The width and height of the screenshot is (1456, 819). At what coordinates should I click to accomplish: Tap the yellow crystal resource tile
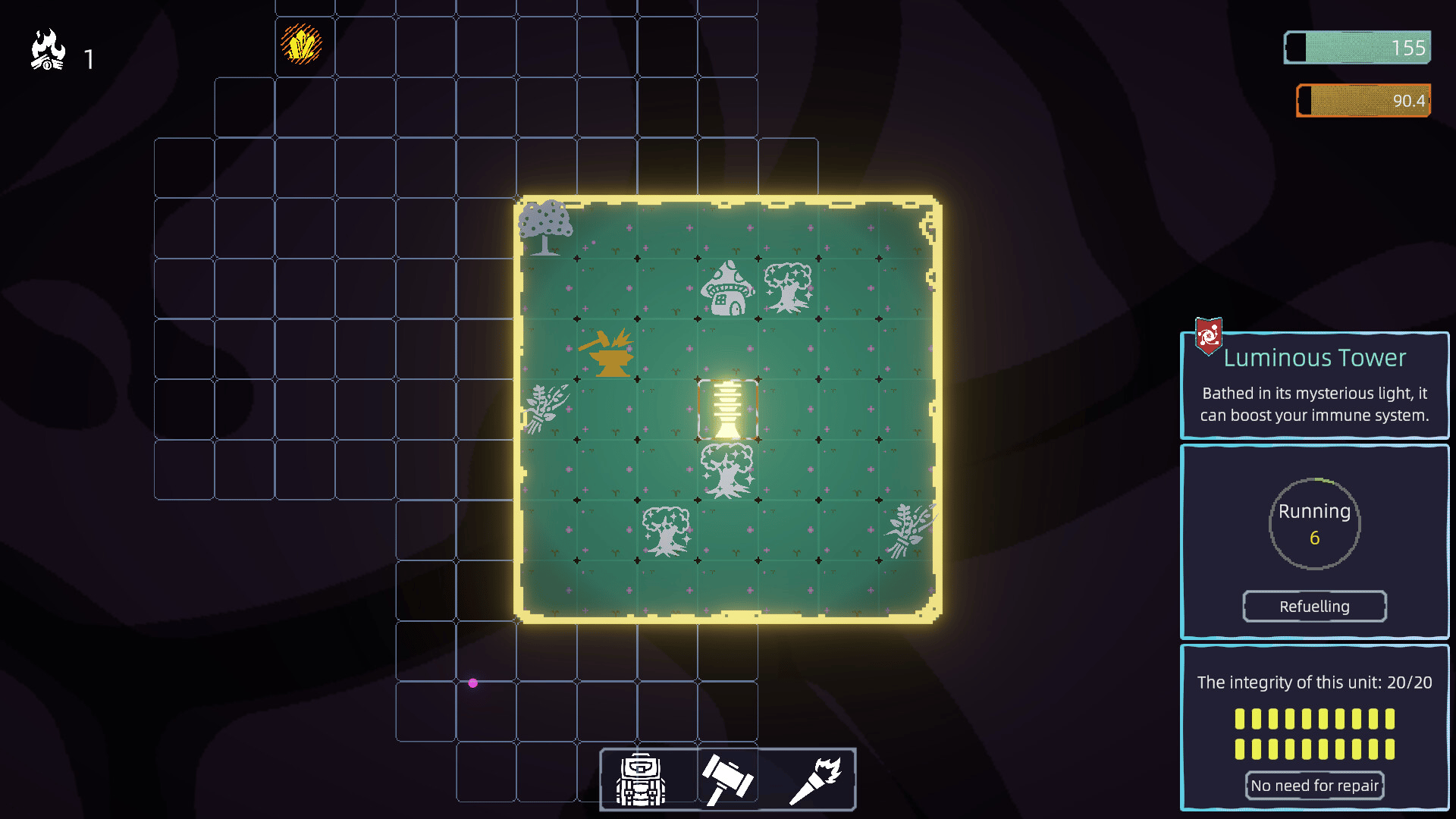[x=302, y=44]
